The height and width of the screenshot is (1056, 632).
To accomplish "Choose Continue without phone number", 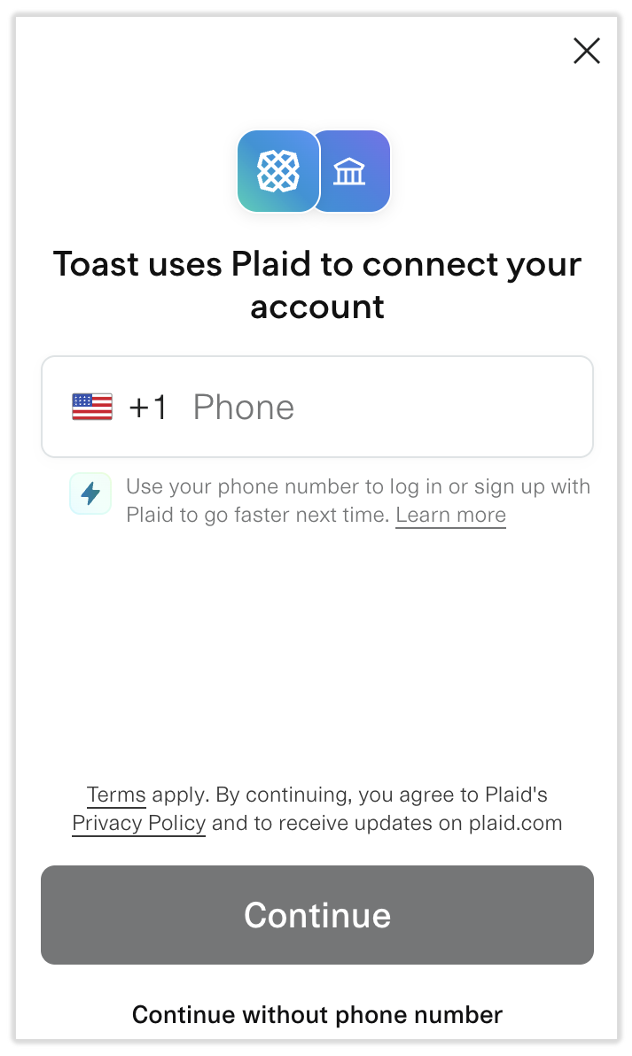I will pyautogui.click(x=317, y=1015).
